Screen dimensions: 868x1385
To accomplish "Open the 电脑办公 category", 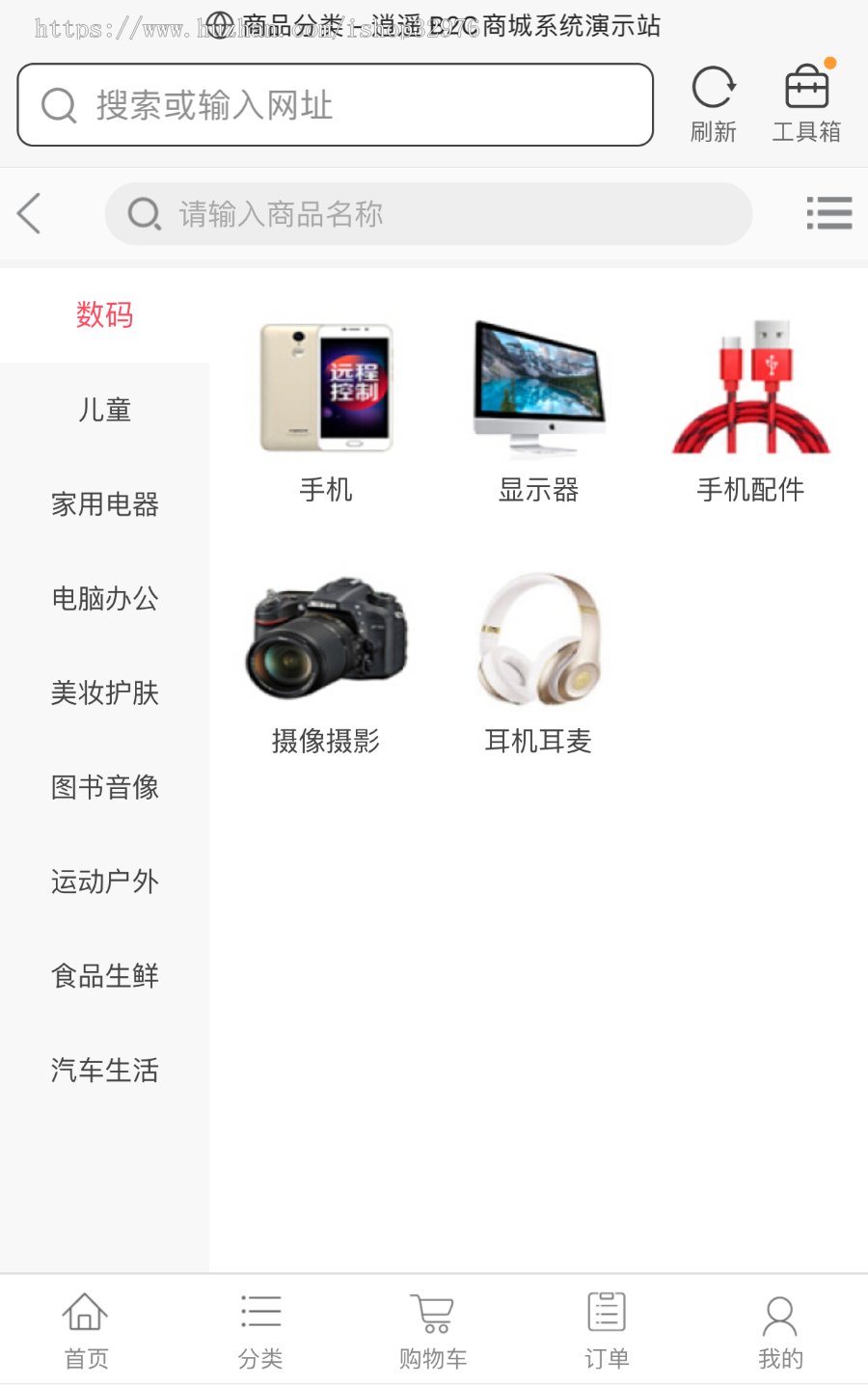I will tap(104, 598).
